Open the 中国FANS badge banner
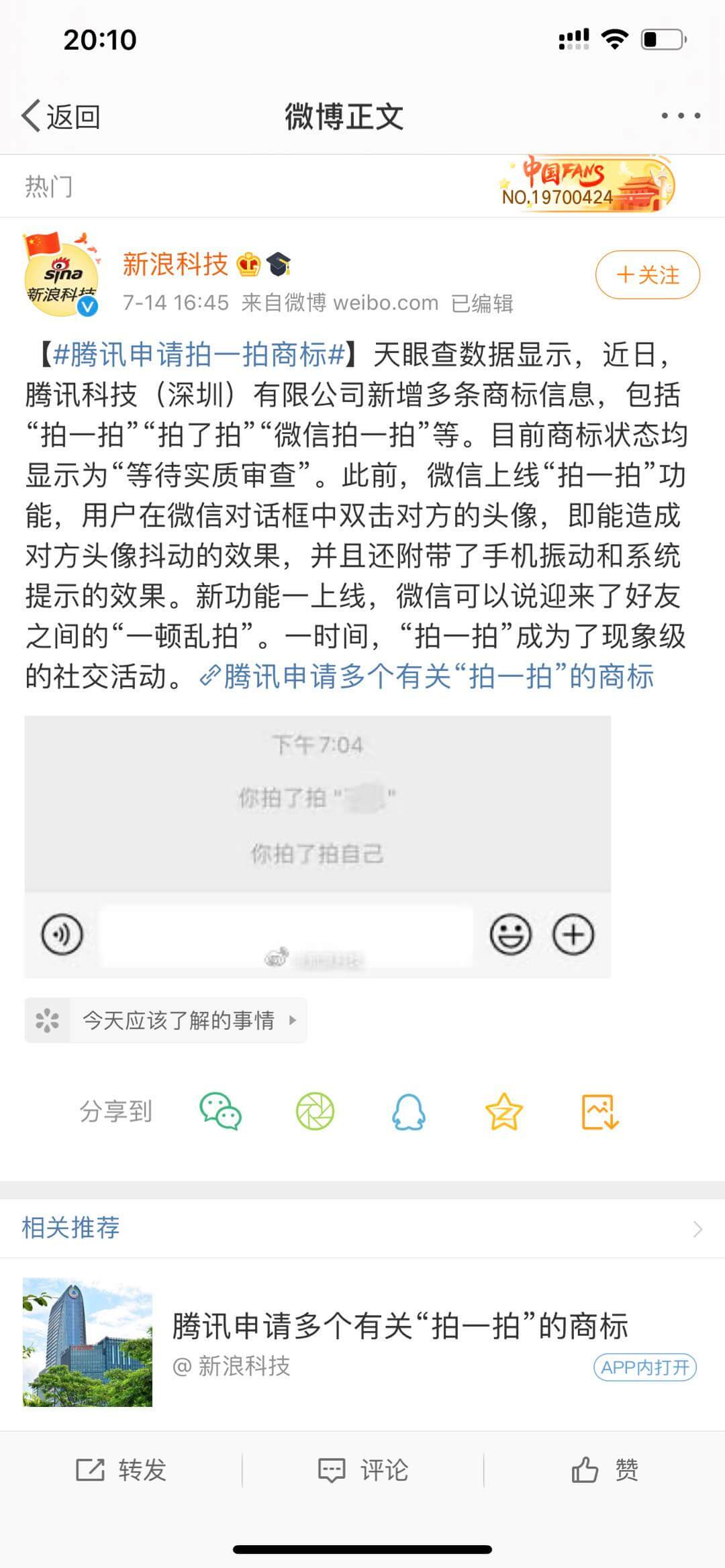This screenshot has height=1568, width=725. tap(587, 185)
